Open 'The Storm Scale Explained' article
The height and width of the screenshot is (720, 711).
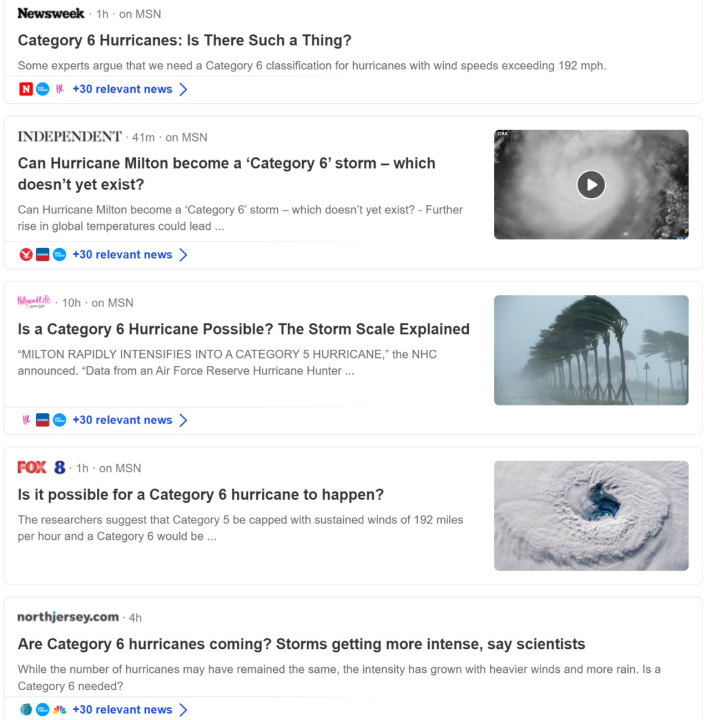point(243,329)
